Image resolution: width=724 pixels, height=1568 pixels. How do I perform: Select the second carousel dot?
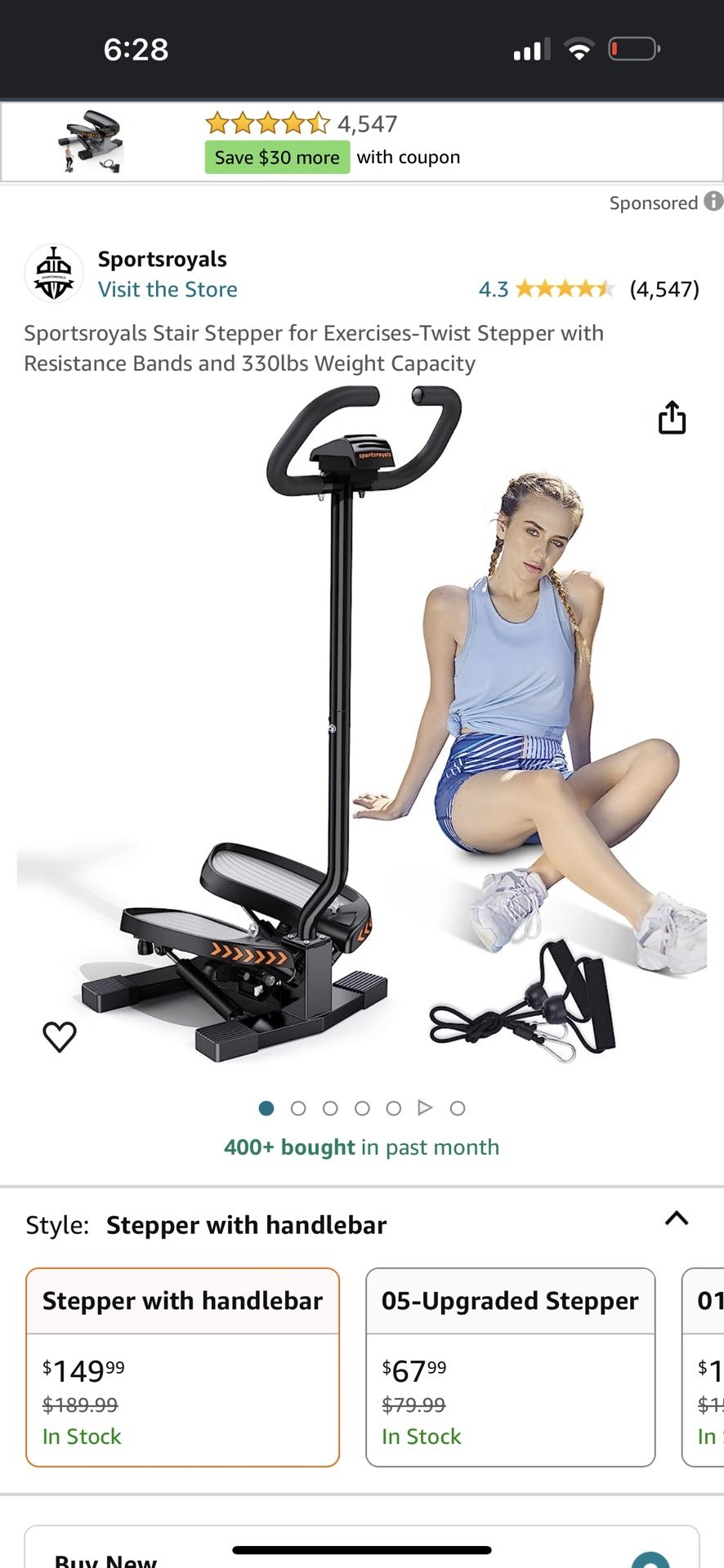[298, 1108]
